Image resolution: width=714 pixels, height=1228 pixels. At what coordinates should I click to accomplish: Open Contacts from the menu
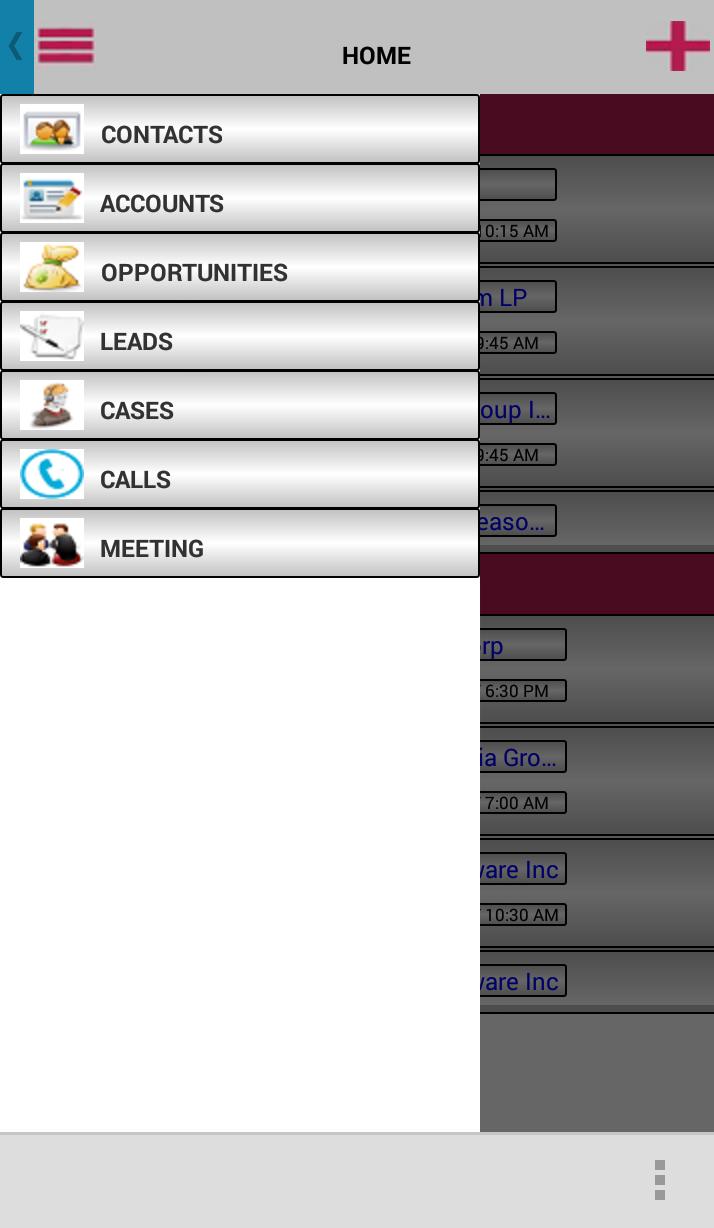(x=240, y=132)
